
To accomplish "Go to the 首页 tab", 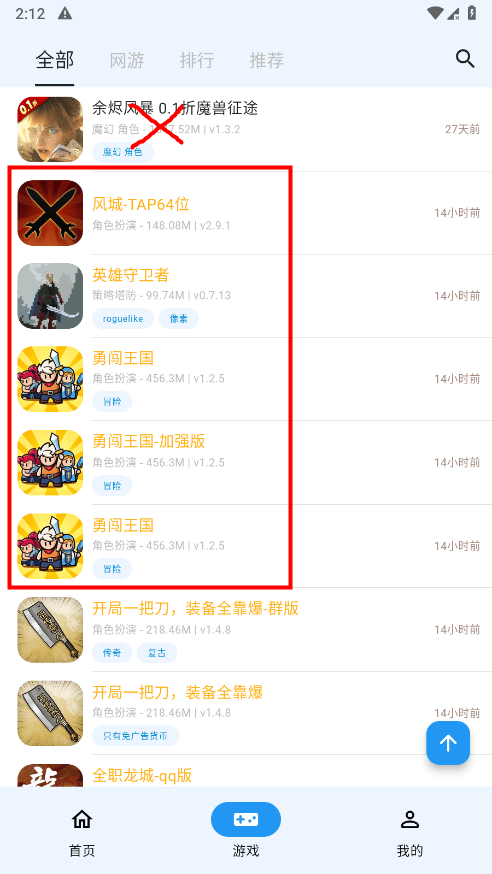I will pos(82,833).
